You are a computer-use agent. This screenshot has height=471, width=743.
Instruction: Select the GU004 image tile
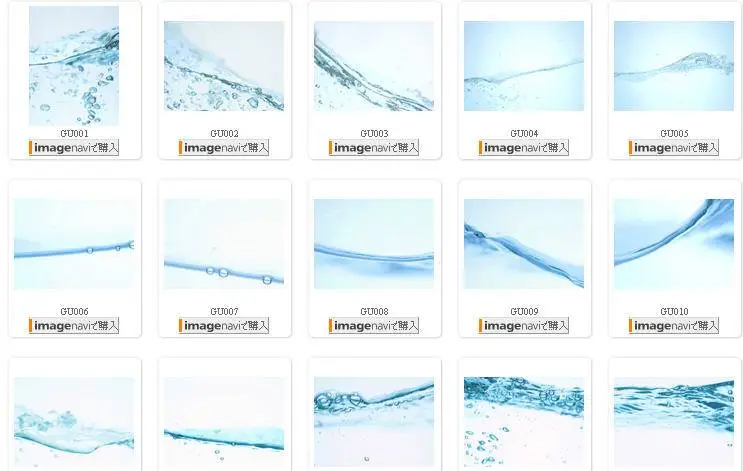point(524,66)
